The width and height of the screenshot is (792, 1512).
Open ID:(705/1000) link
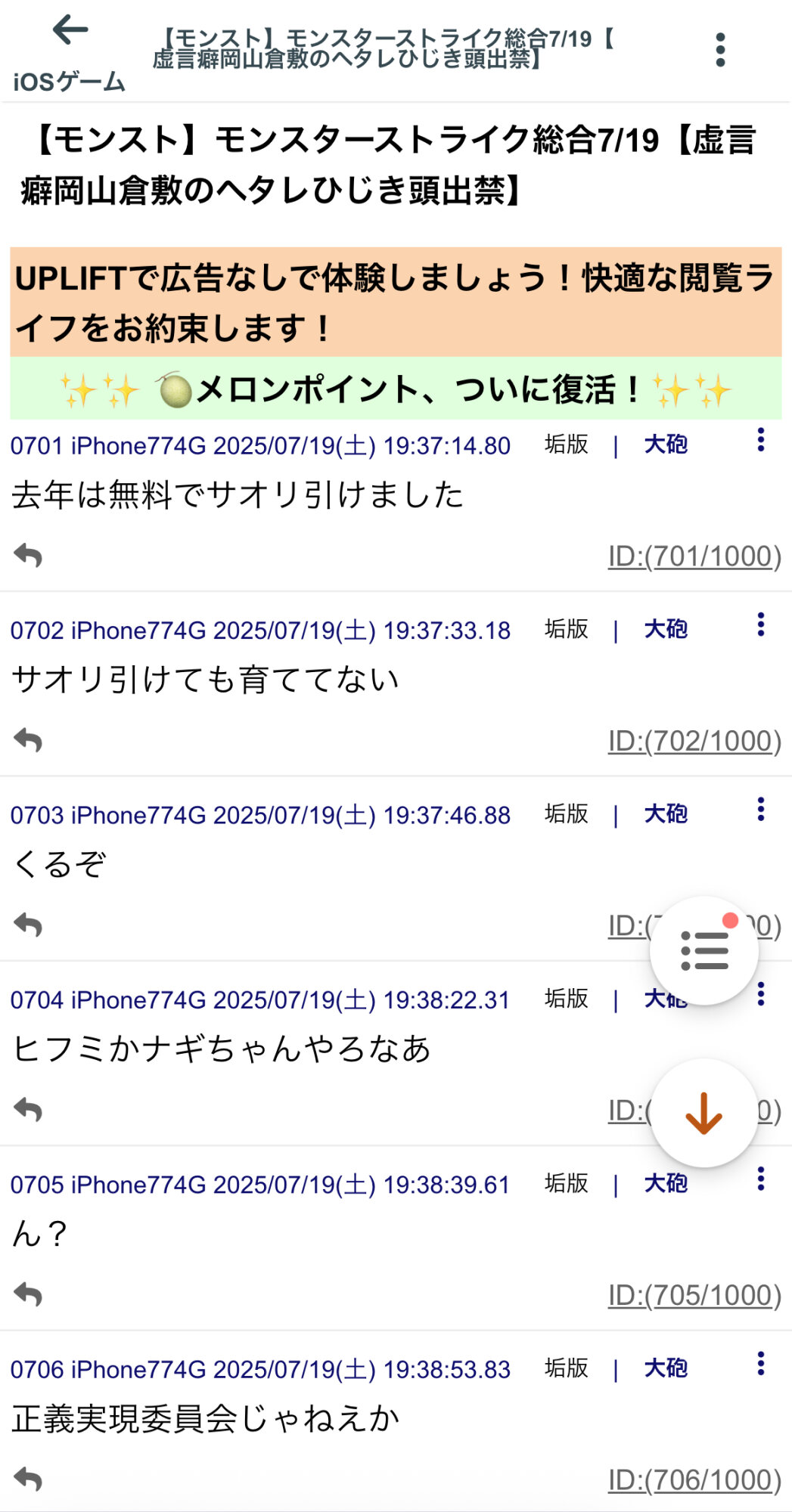694,1295
